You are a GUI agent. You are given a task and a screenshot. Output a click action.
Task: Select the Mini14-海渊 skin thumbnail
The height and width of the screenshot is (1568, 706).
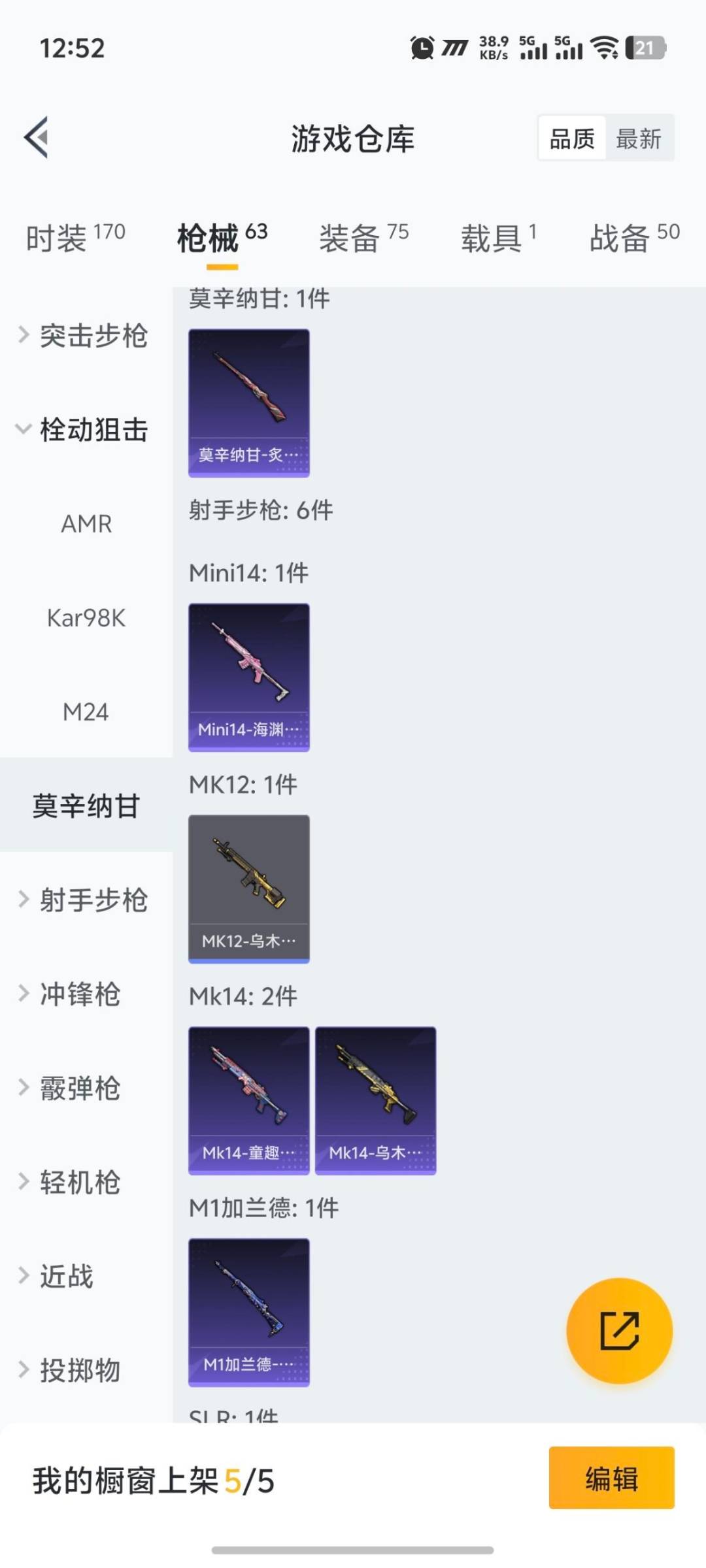(248, 676)
